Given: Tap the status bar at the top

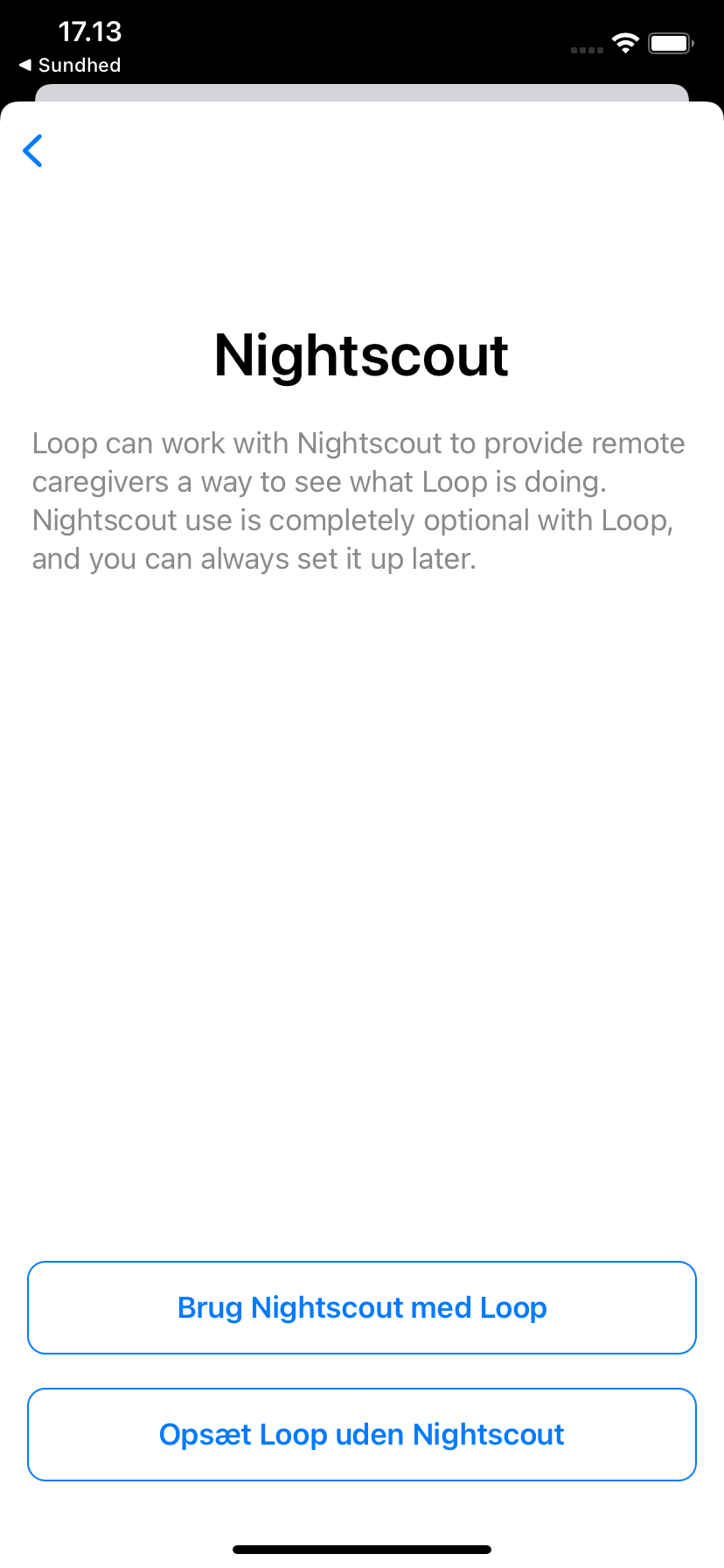Looking at the screenshot, I should pyautogui.click(x=361, y=35).
